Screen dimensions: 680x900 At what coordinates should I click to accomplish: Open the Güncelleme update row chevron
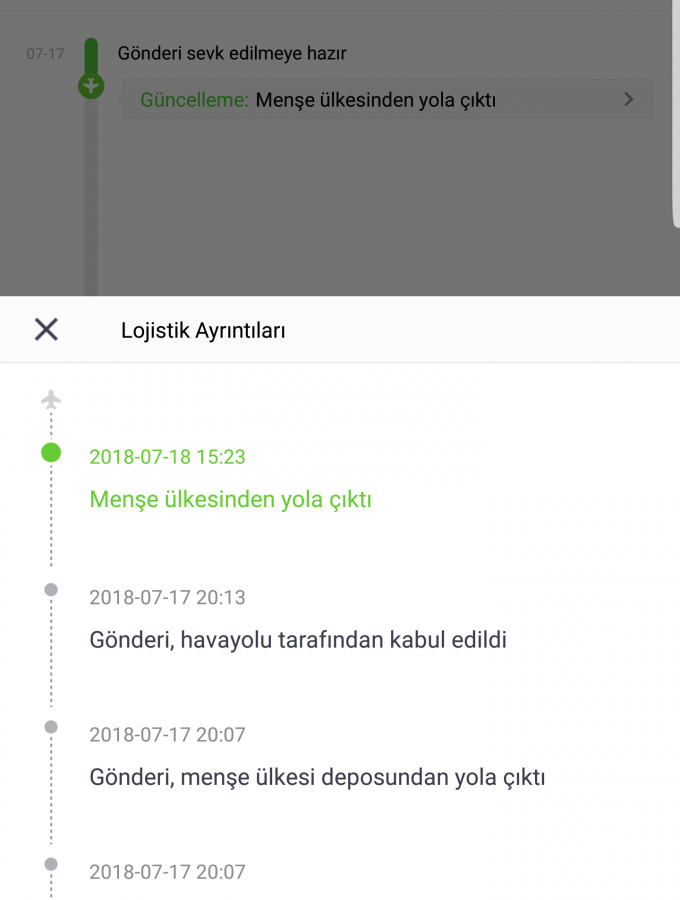click(628, 100)
